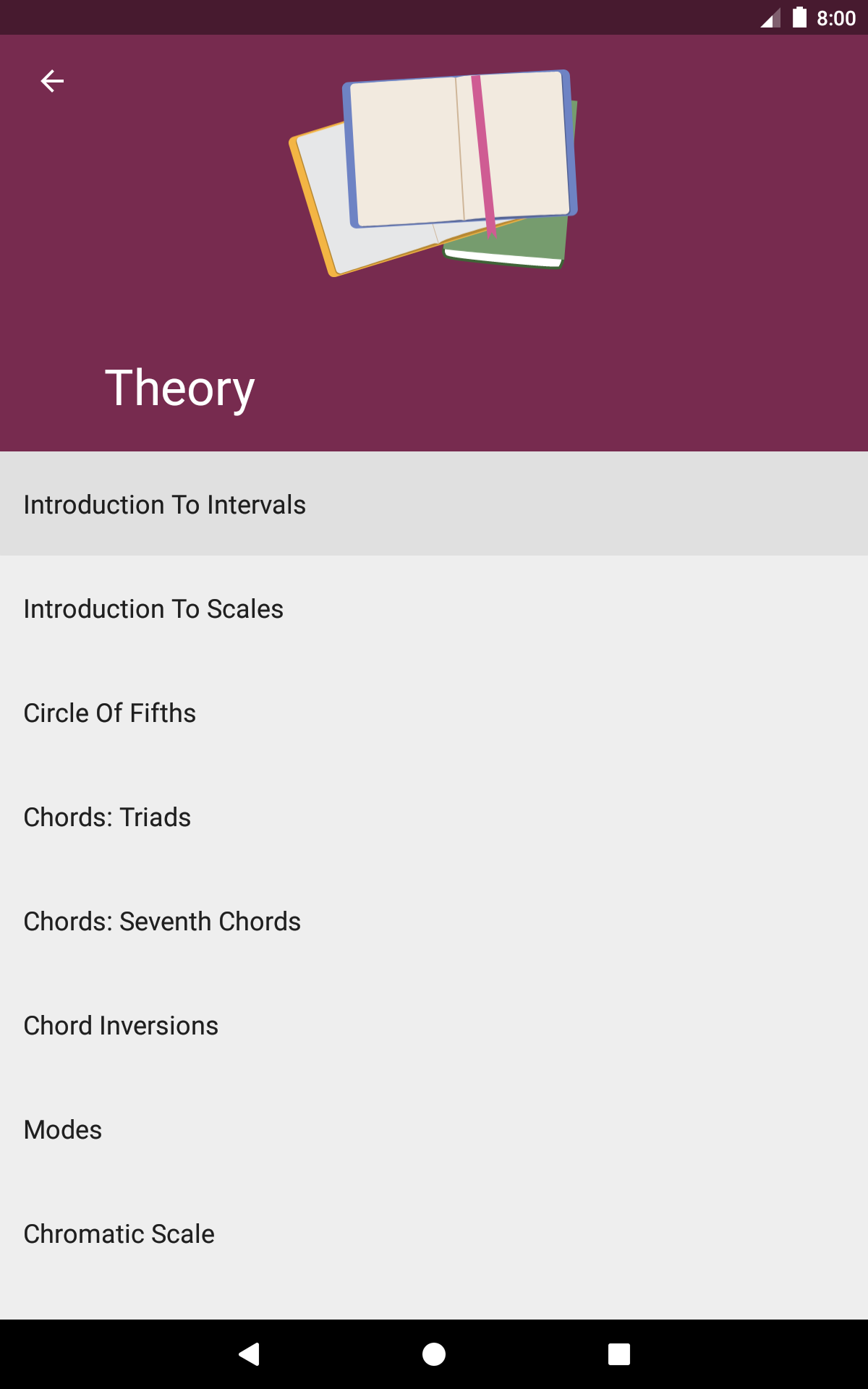The width and height of the screenshot is (868, 1389).
Task: View Chords: Seventh Chords topic
Action: click(x=434, y=920)
